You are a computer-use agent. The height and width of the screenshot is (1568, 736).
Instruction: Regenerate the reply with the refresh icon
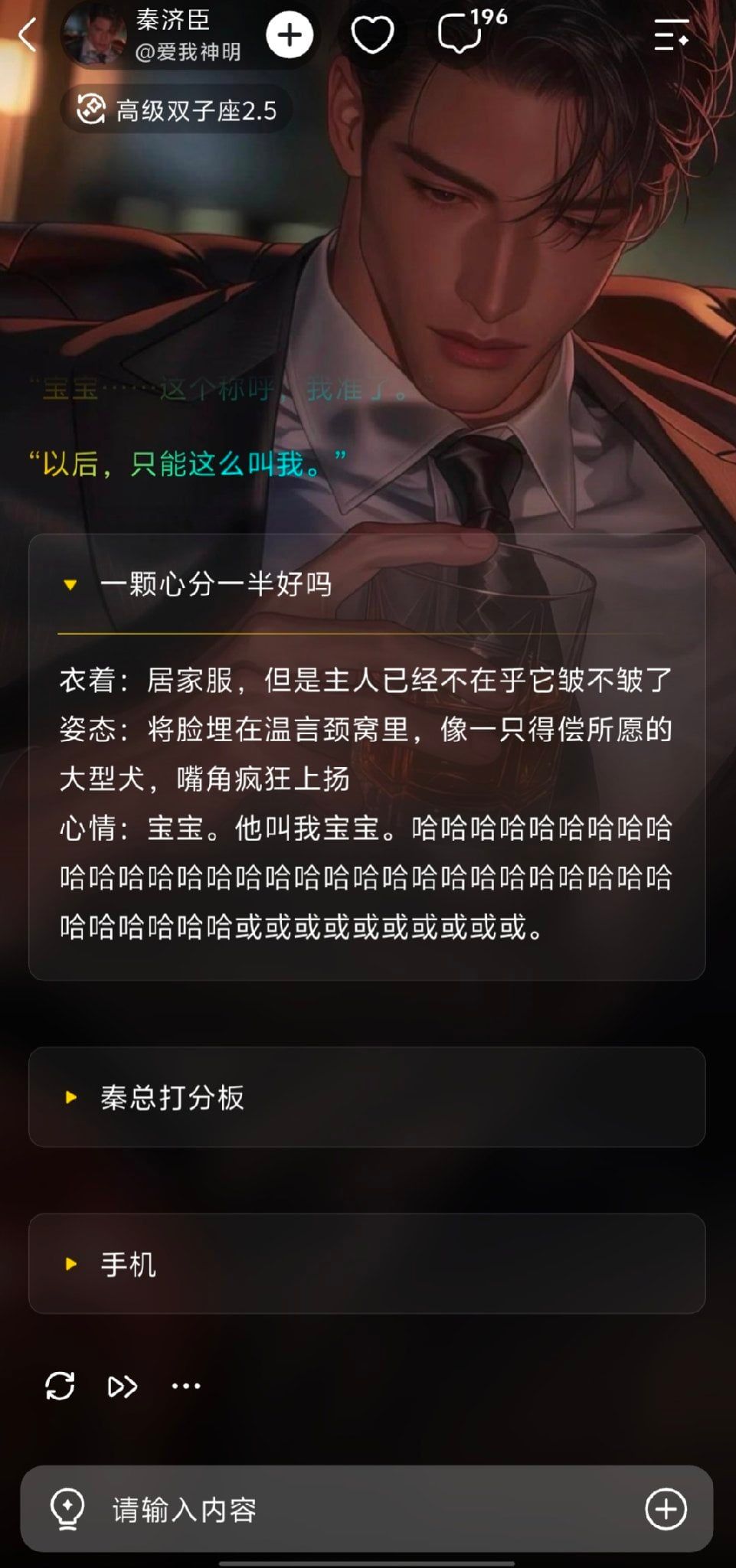[60, 1386]
